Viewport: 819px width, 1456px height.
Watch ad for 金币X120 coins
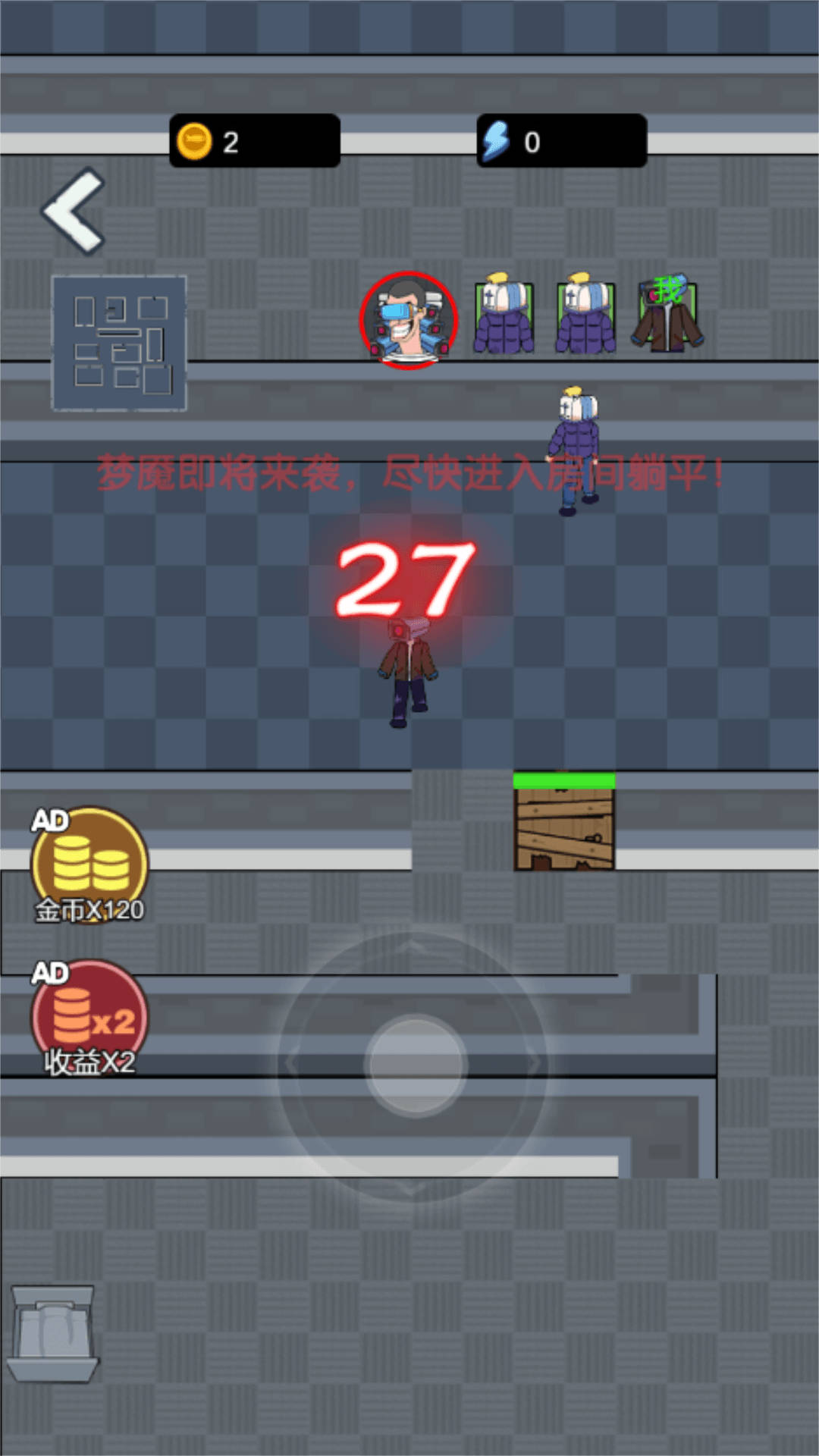point(89,864)
